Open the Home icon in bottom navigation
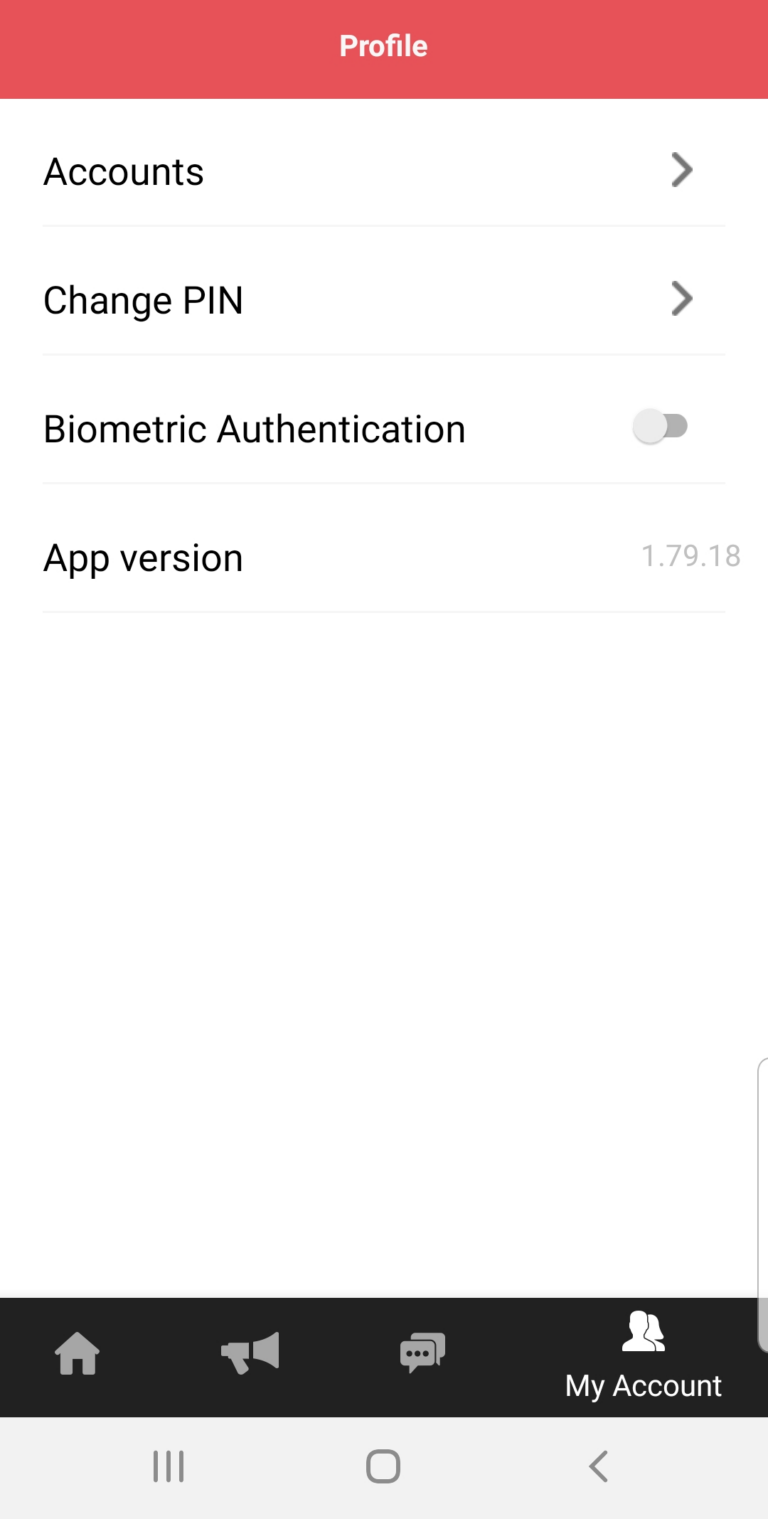The width and height of the screenshot is (768, 1519). point(77,1355)
